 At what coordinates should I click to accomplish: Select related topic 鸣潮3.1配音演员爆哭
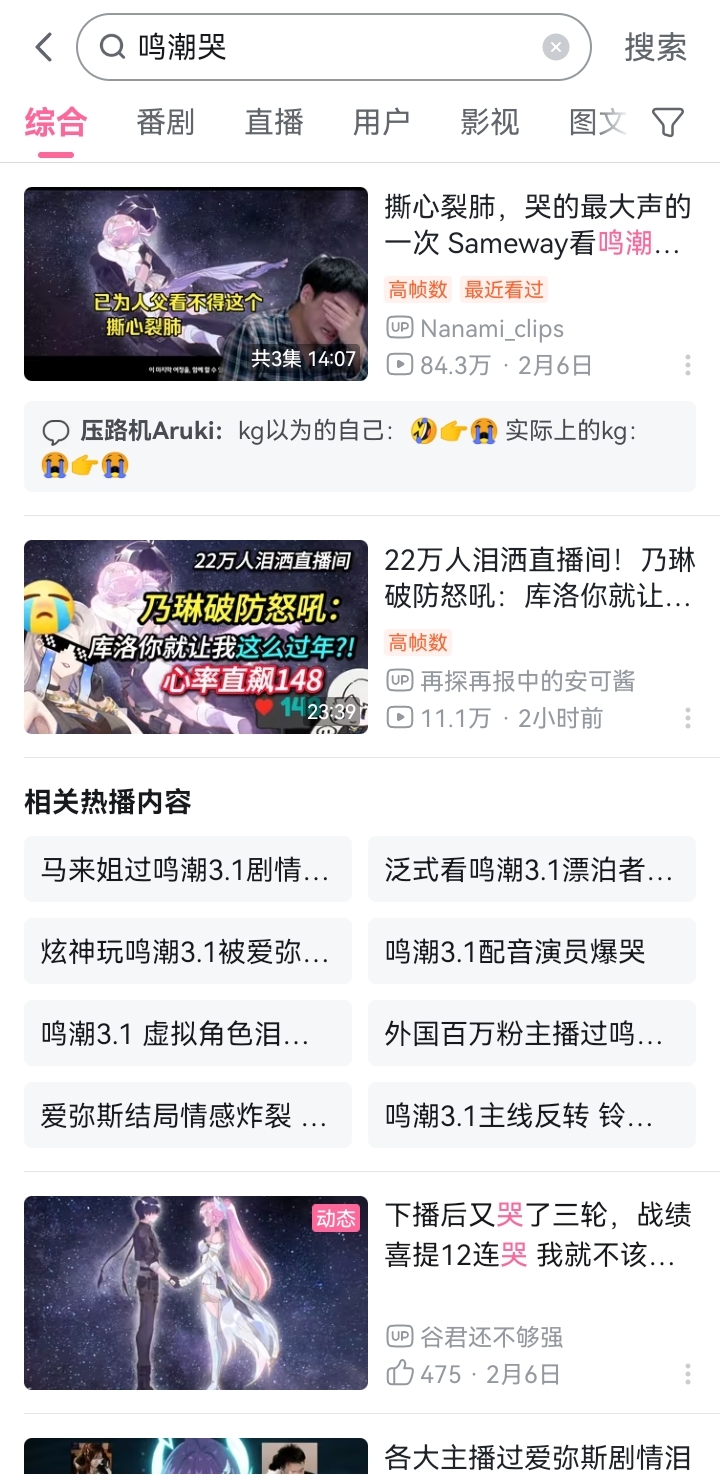point(531,951)
